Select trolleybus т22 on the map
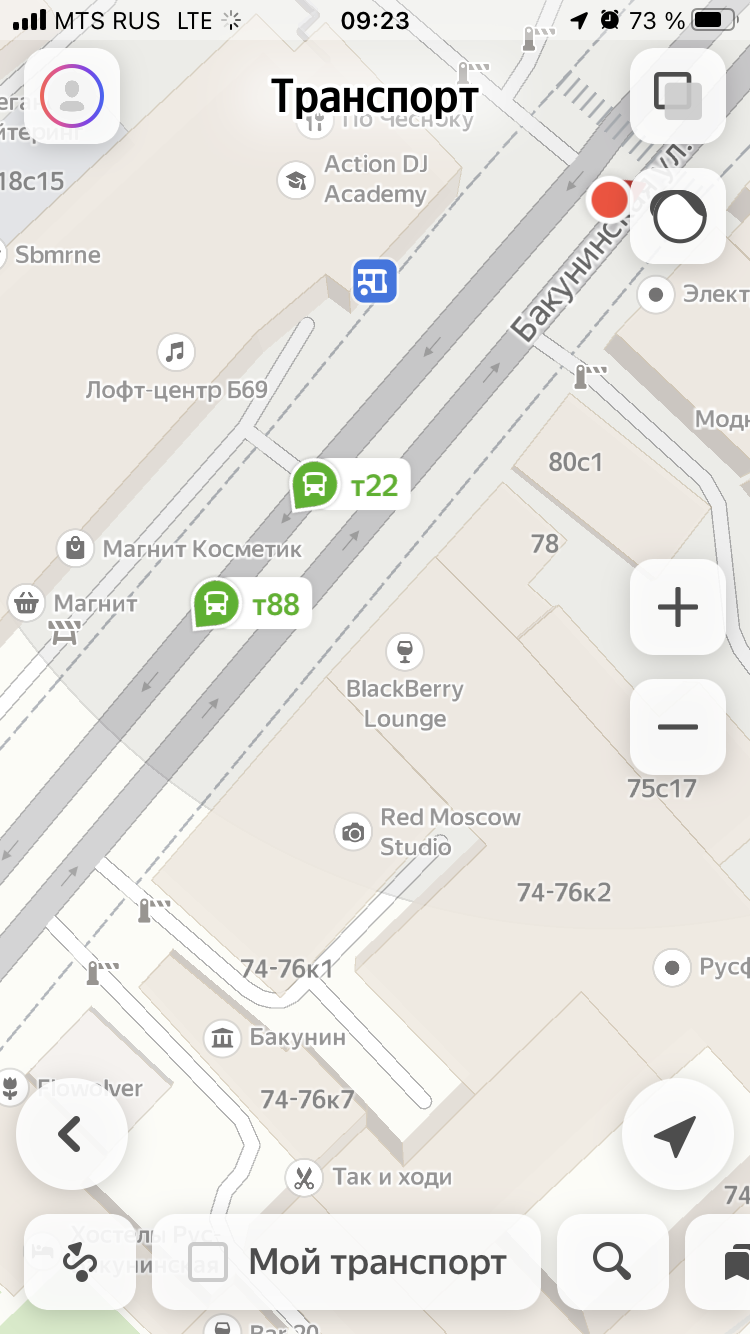The image size is (750, 1334). (350, 485)
